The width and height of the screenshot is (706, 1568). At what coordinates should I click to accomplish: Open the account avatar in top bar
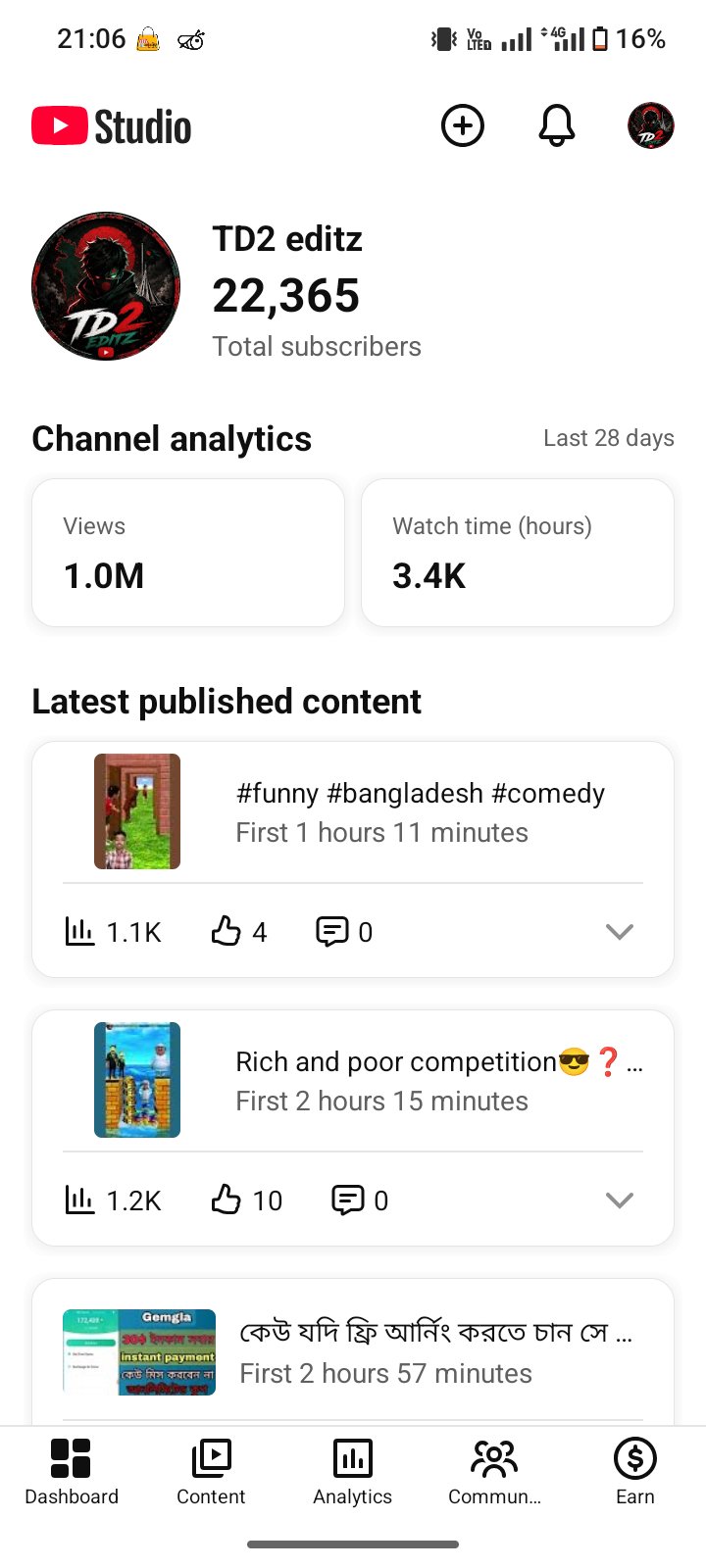pos(651,125)
